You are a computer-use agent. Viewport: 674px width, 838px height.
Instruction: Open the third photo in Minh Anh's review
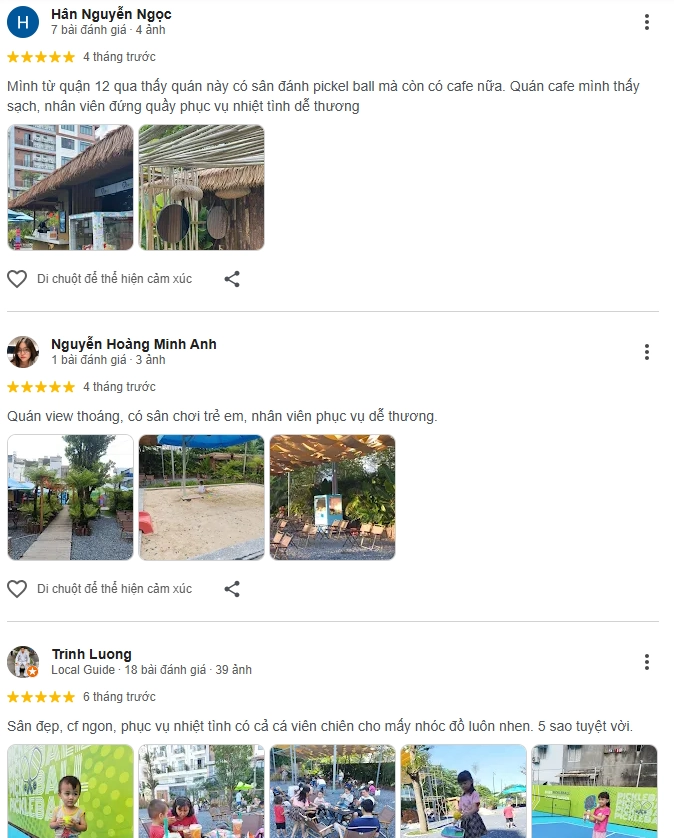pyautogui.click(x=332, y=497)
